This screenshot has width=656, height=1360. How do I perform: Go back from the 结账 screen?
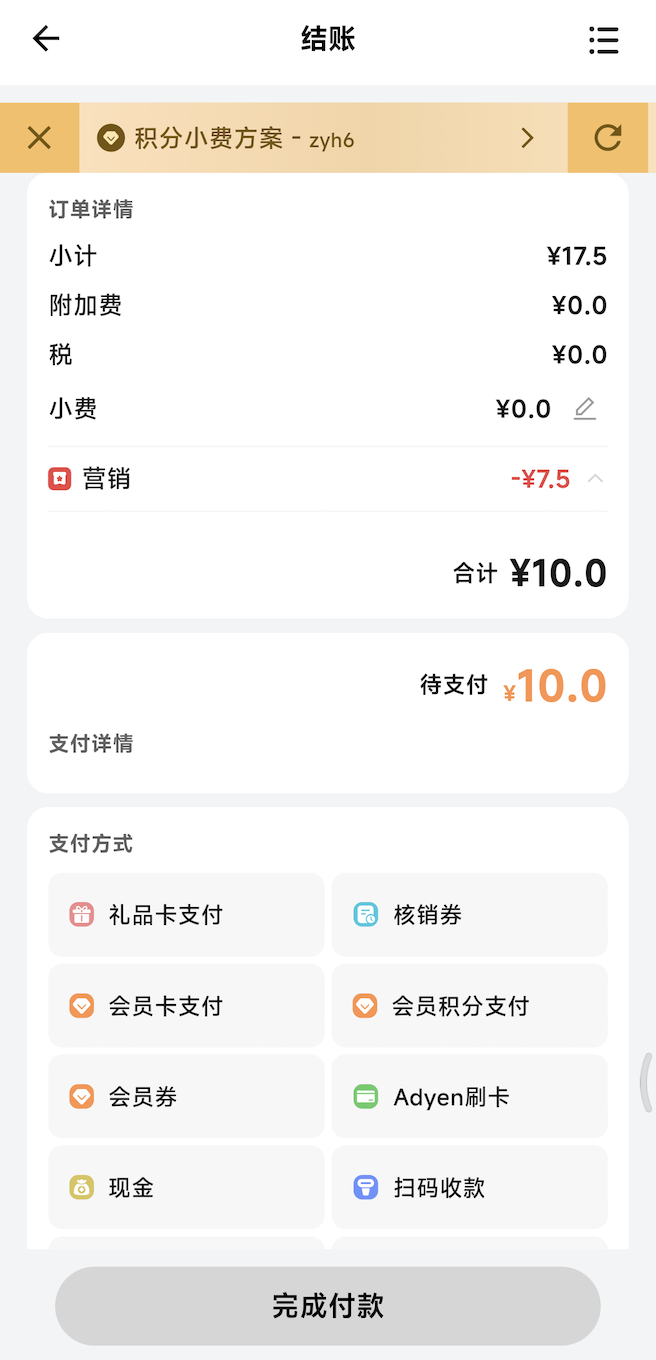pyautogui.click(x=46, y=39)
